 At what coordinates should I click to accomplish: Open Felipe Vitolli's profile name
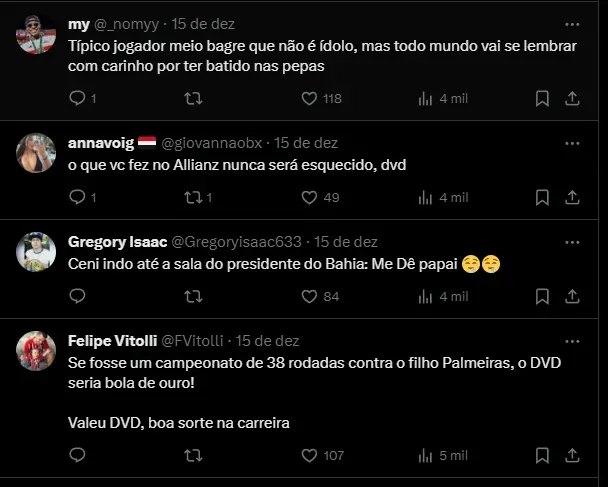[x=108, y=340]
